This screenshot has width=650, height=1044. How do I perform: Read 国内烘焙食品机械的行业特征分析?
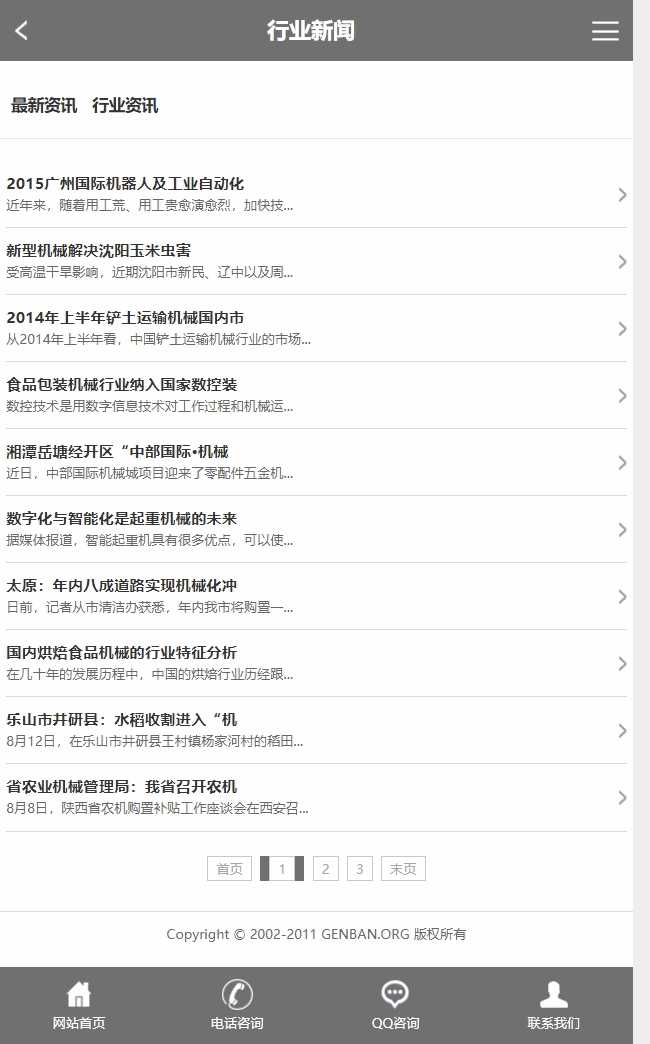[122, 653]
